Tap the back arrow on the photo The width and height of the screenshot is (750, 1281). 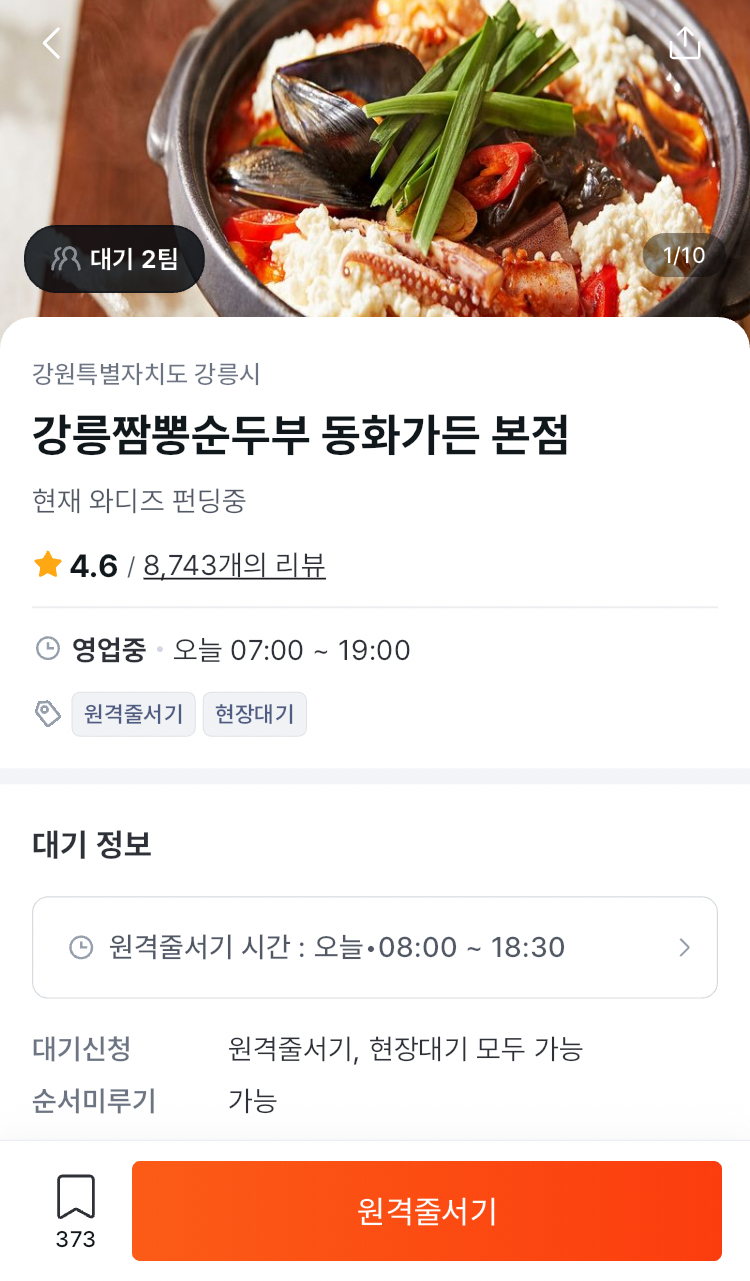point(50,43)
